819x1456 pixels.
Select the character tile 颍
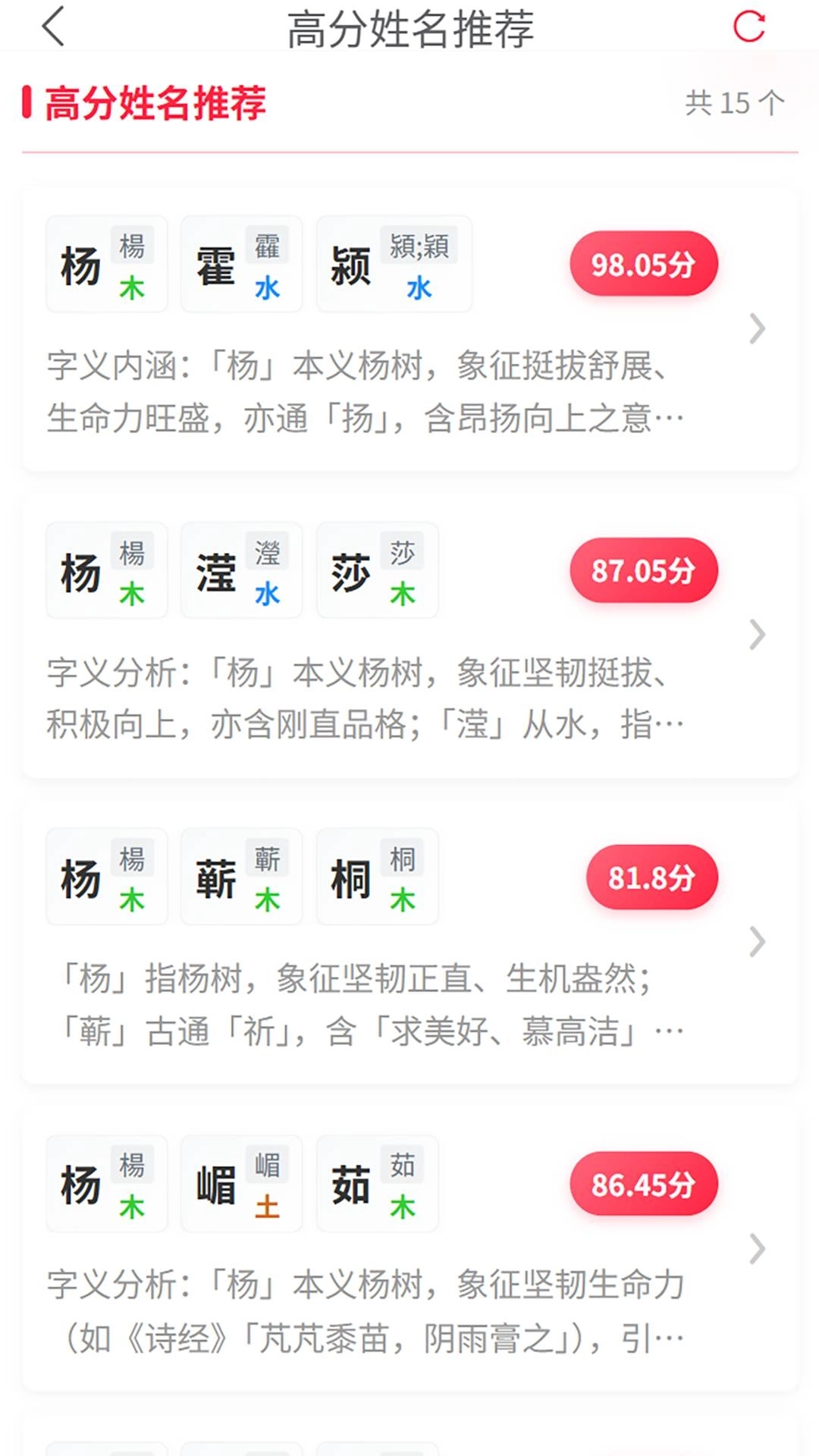click(x=393, y=264)
